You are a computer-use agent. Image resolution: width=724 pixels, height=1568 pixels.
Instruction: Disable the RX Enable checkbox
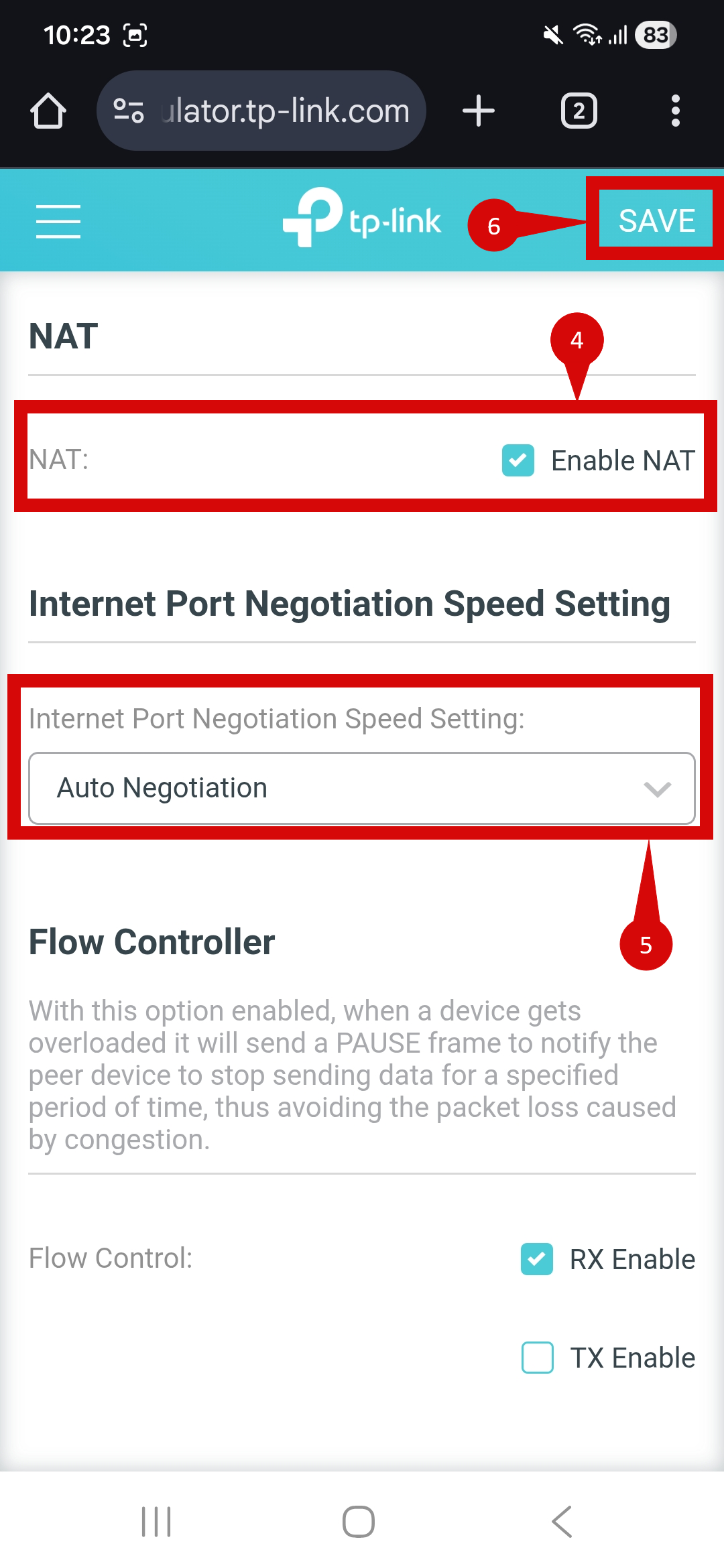537,1259
